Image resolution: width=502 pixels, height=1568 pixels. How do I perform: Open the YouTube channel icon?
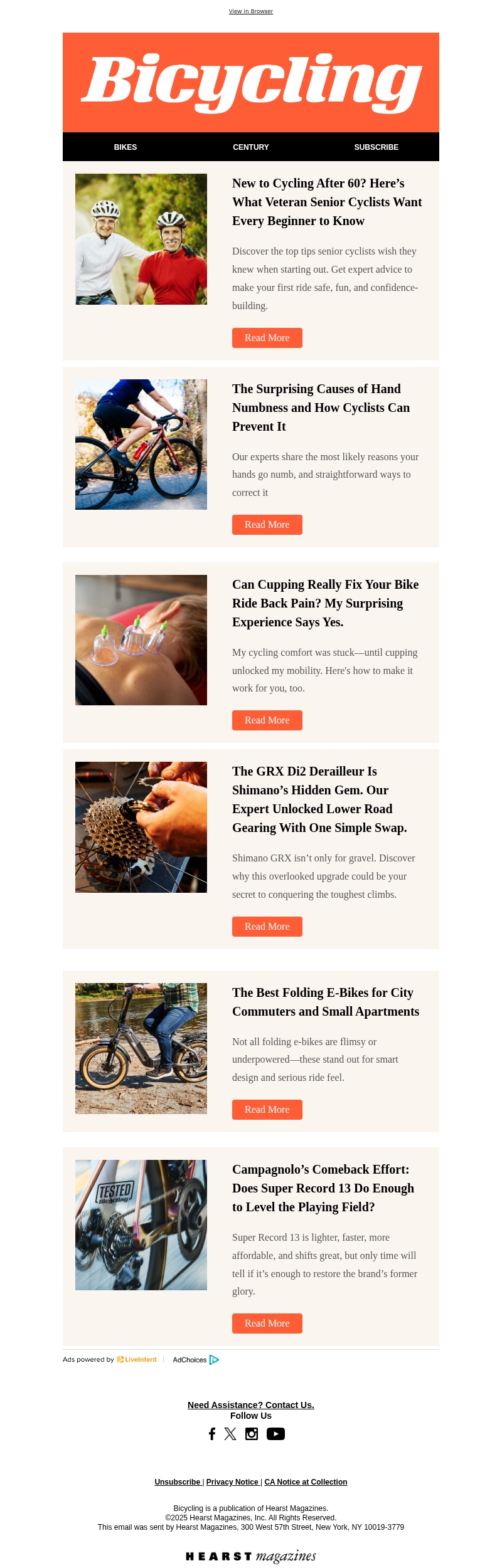275,1434
